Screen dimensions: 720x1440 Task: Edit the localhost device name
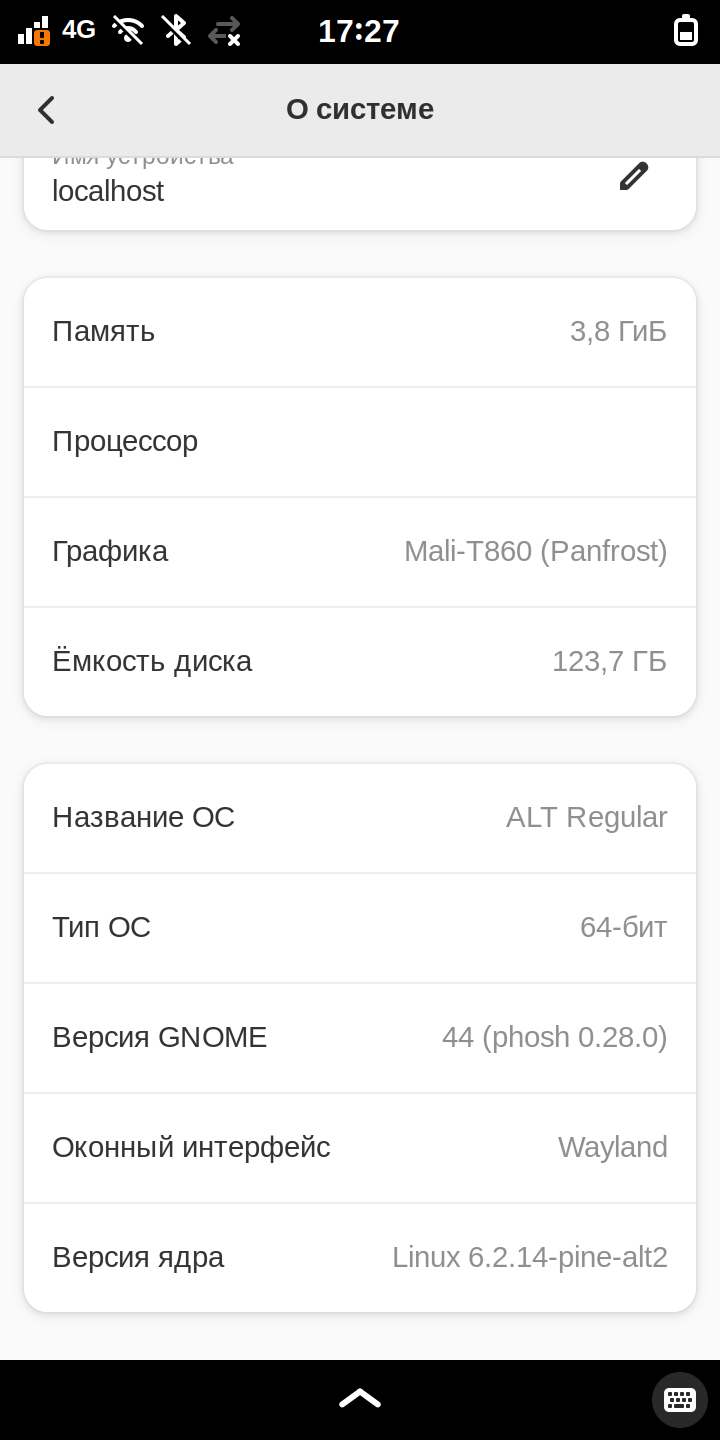click(634, 176)
